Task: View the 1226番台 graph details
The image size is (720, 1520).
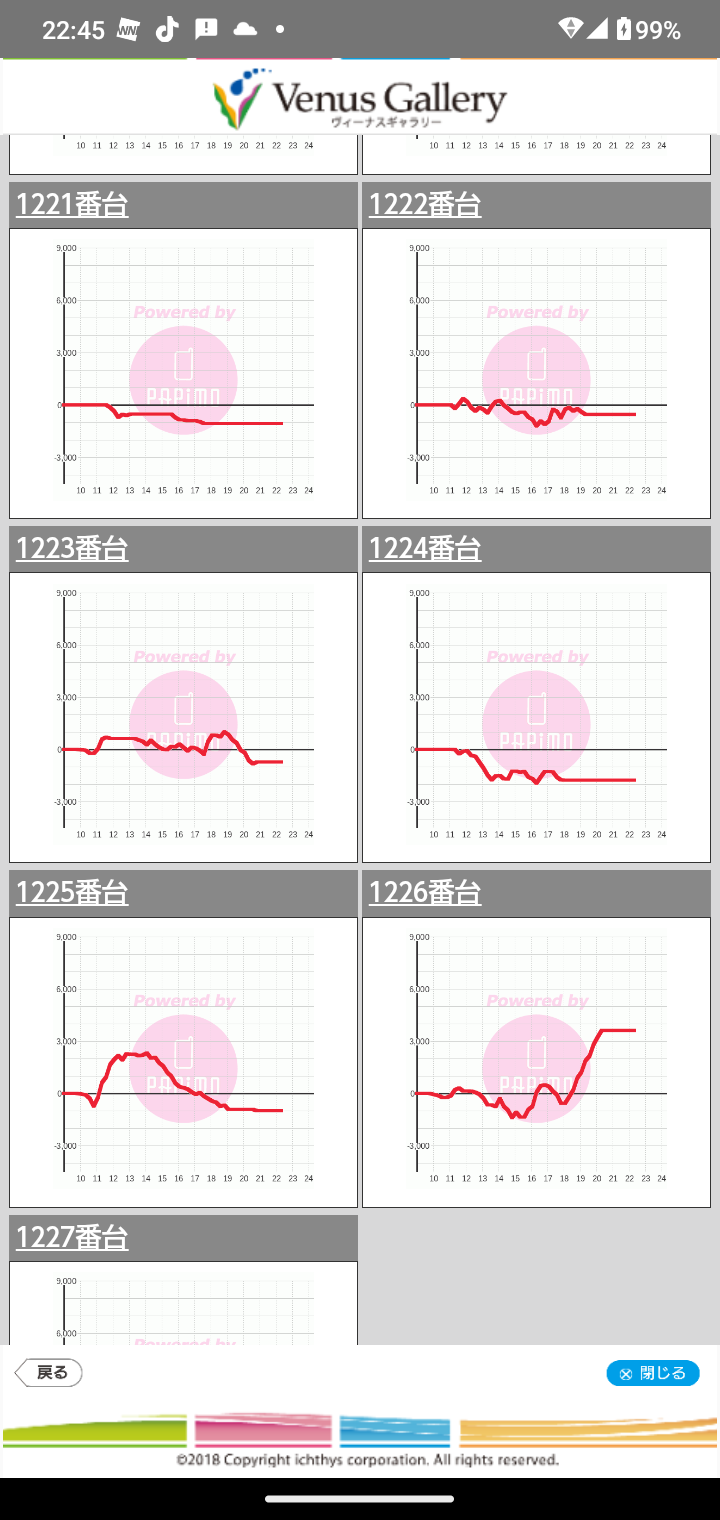Action: click(x=536, y=1062)
